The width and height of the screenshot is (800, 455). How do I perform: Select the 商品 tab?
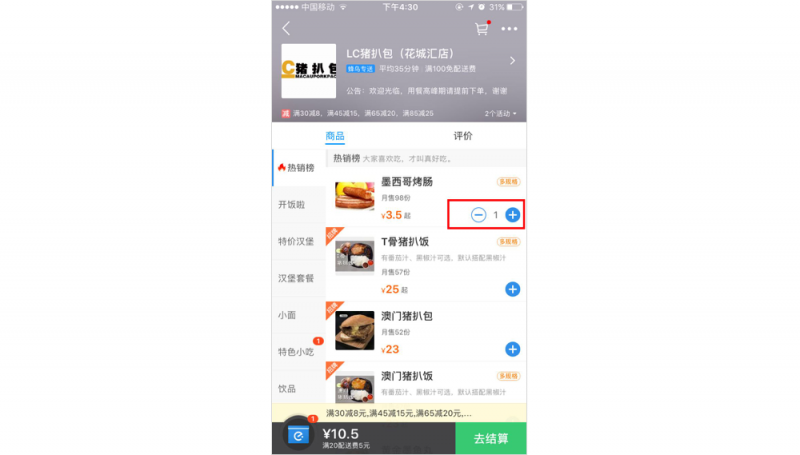pyautogui.click(x=335, y=136)
